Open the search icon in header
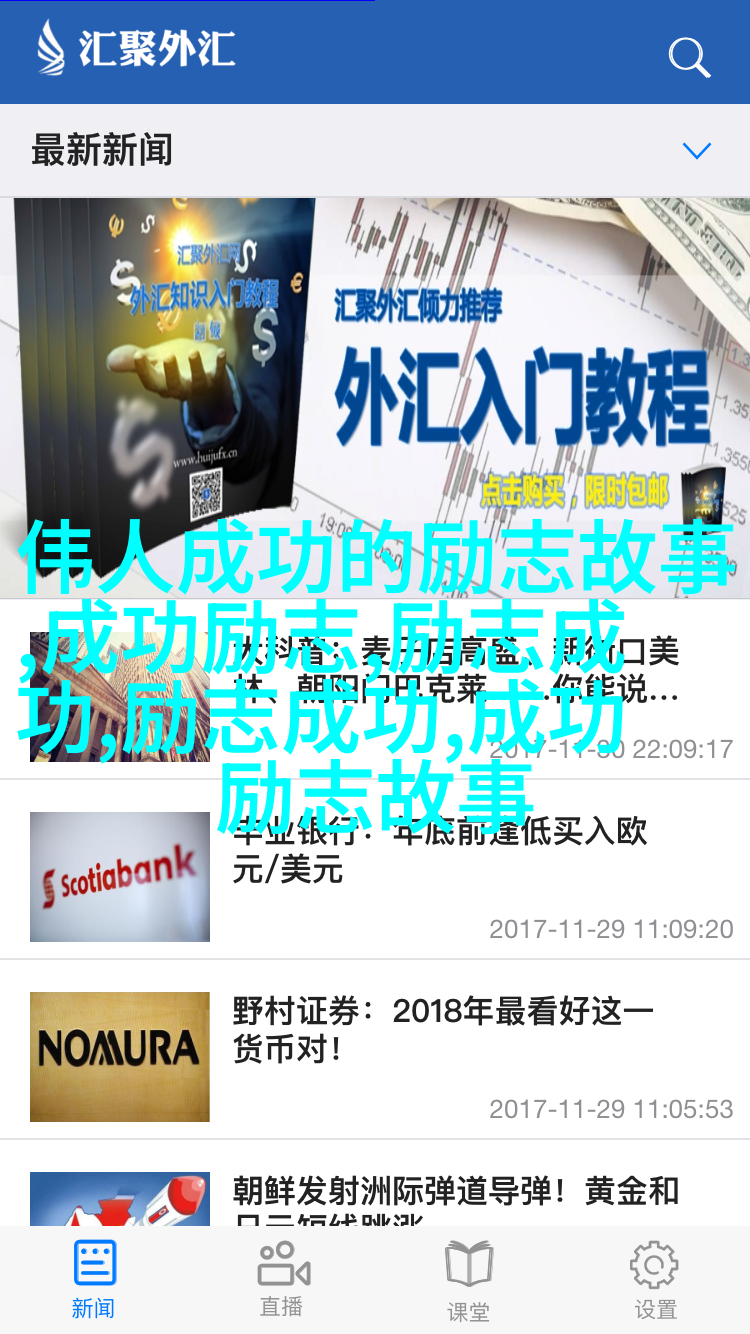 point(689,57)
